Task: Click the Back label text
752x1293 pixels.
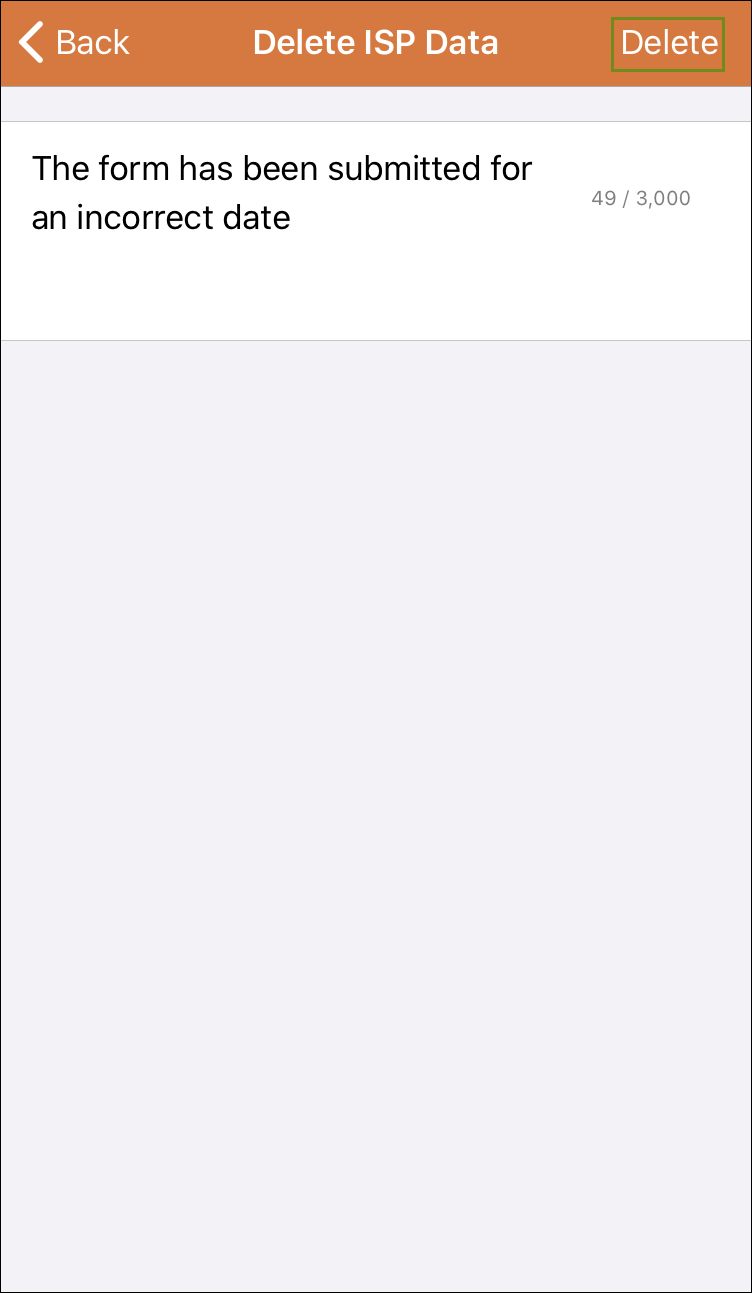Action: [x=92, y=42]
